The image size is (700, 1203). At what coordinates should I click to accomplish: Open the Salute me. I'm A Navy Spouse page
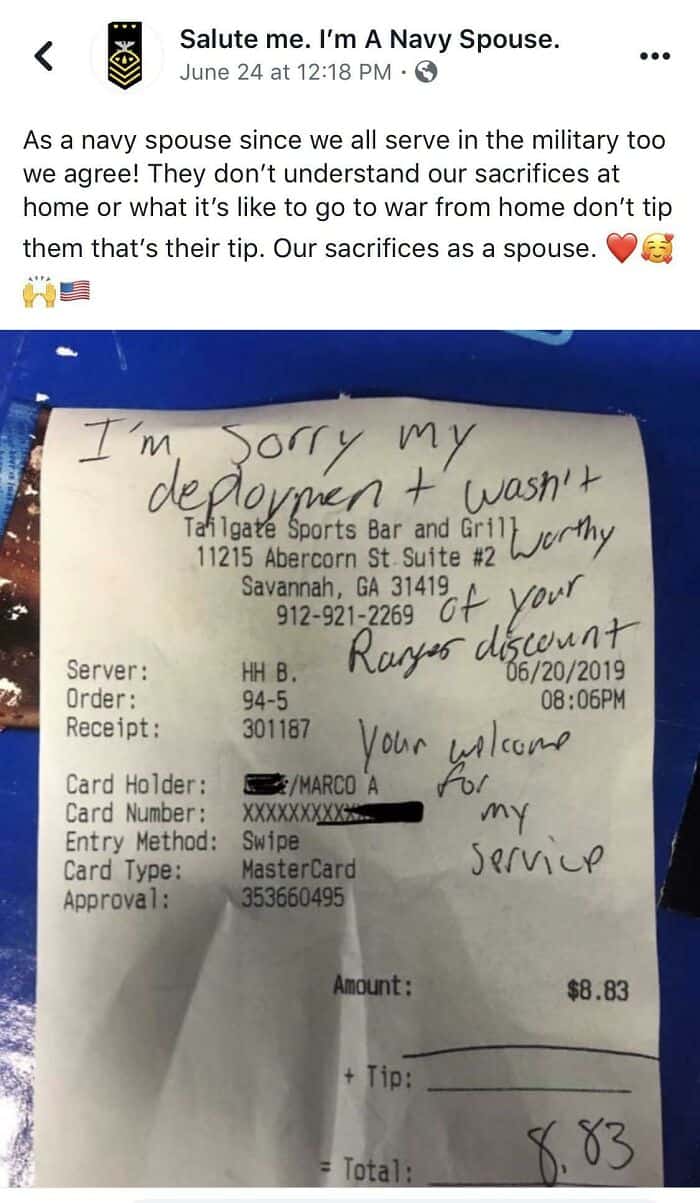click(x=369, y=40)
